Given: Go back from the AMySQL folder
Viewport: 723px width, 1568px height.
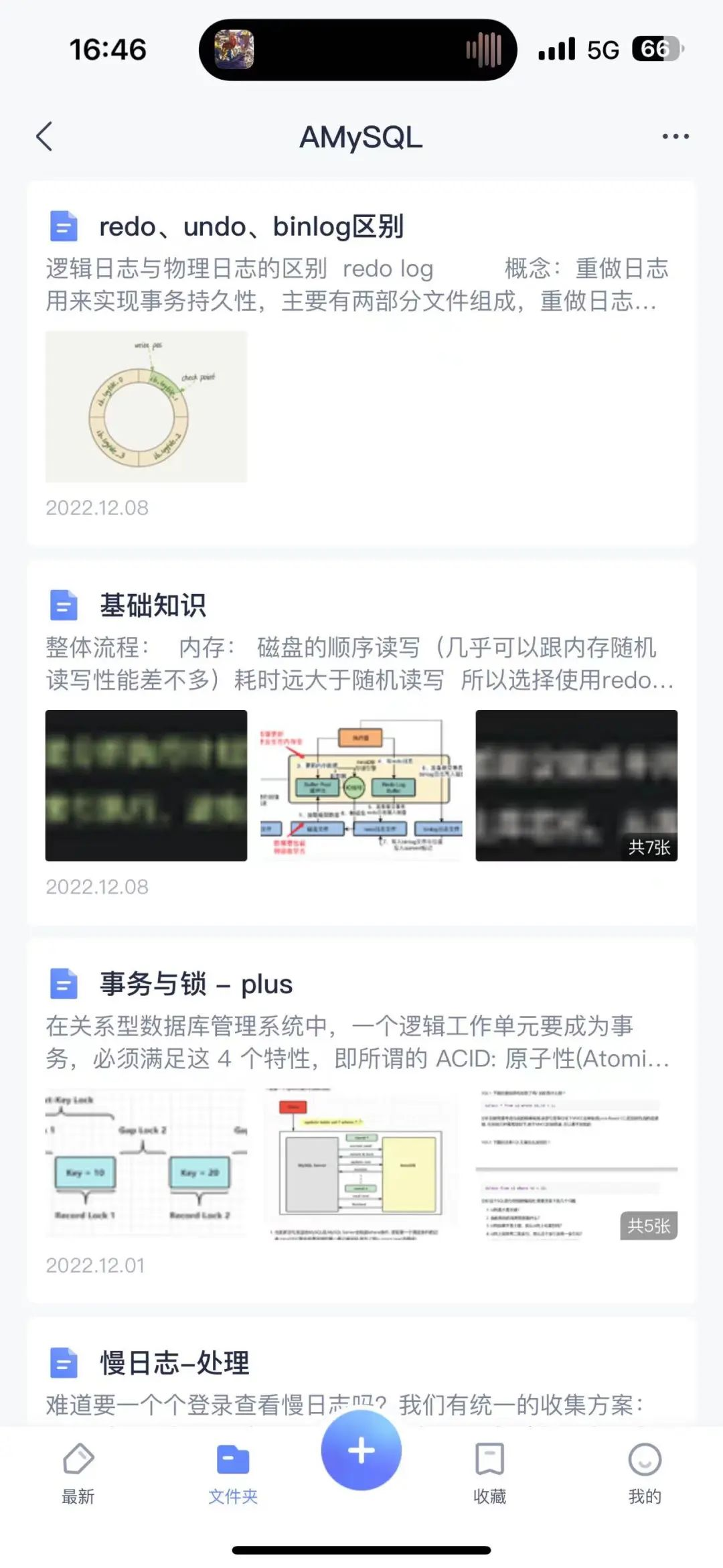Looking at the screenshot, I should coord(44,137).
